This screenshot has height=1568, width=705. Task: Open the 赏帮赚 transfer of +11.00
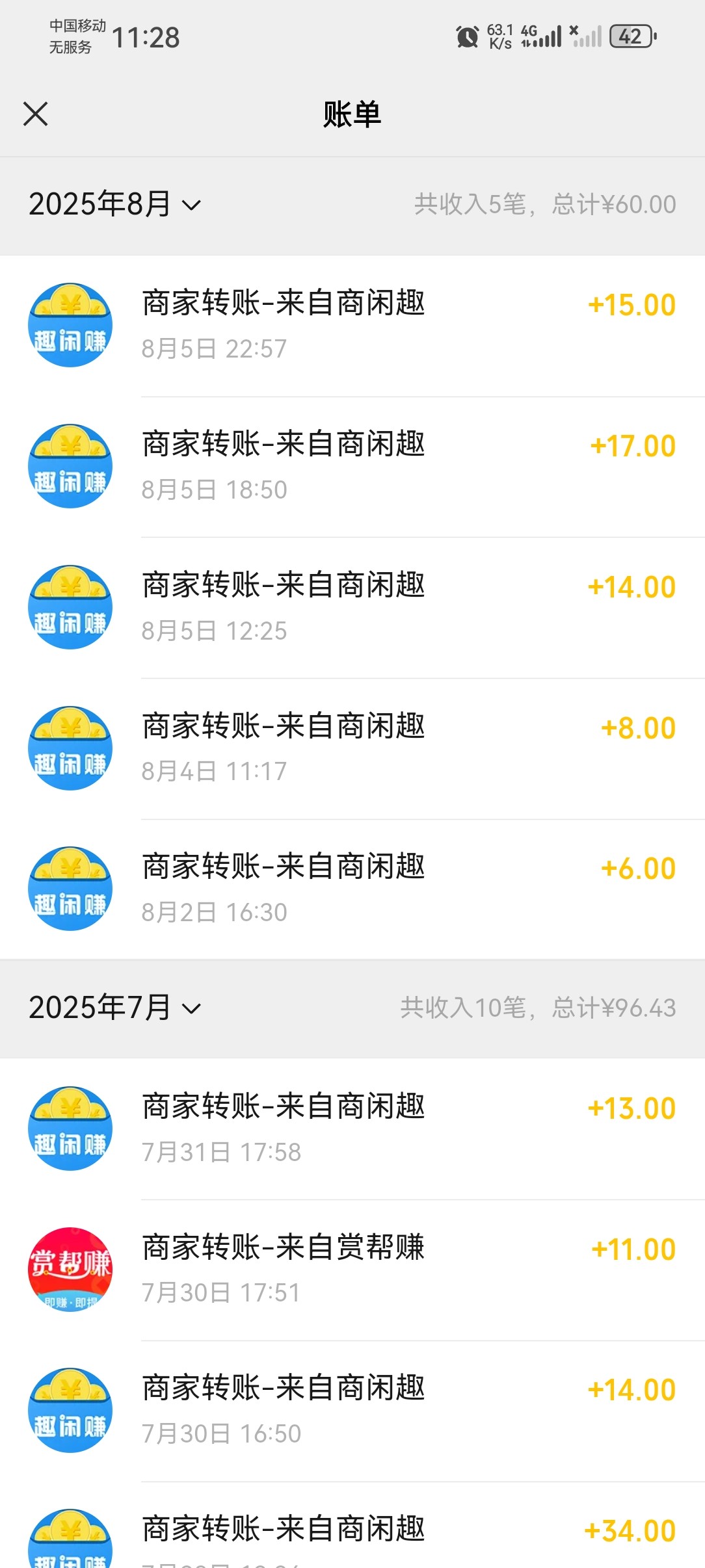click(x=352, y=1270)
